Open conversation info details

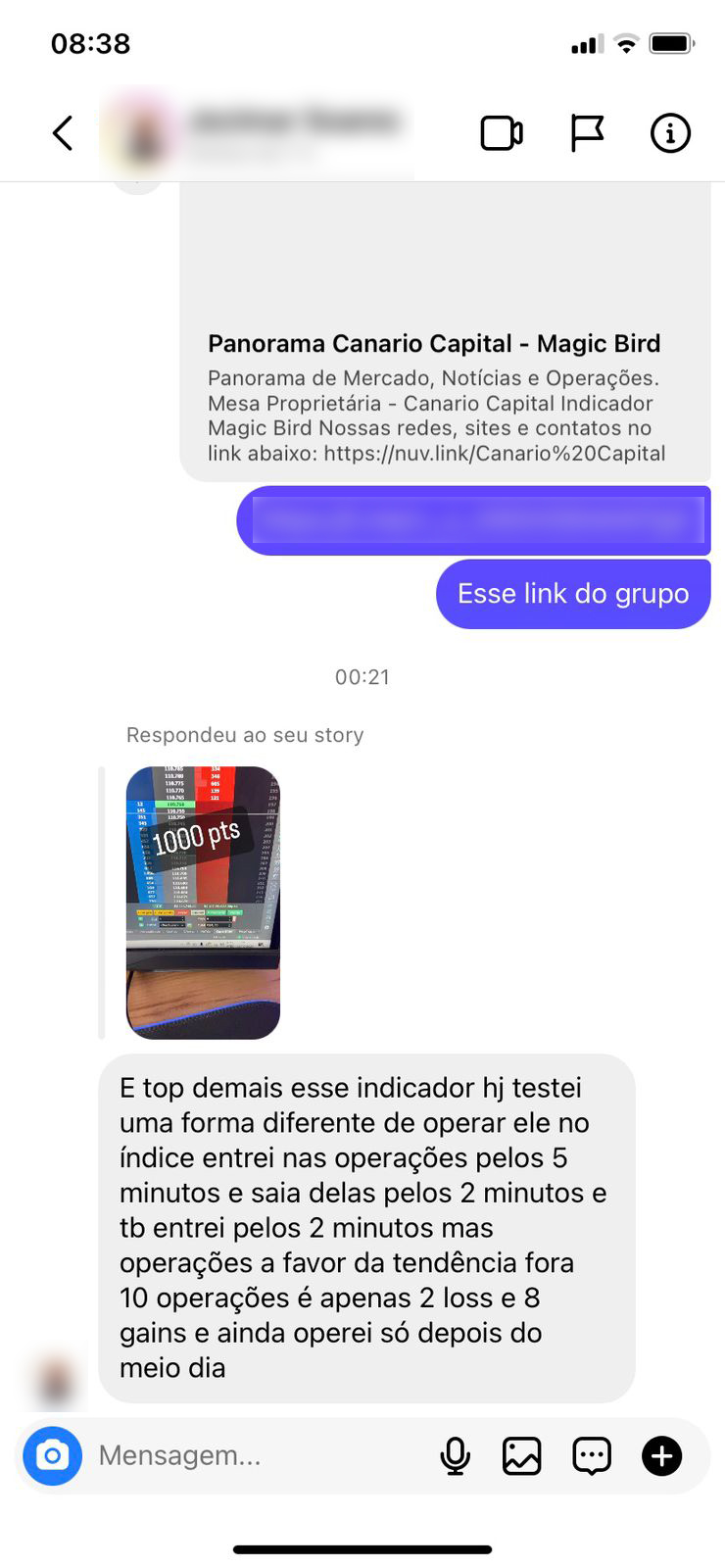click(x=670, y=133)
